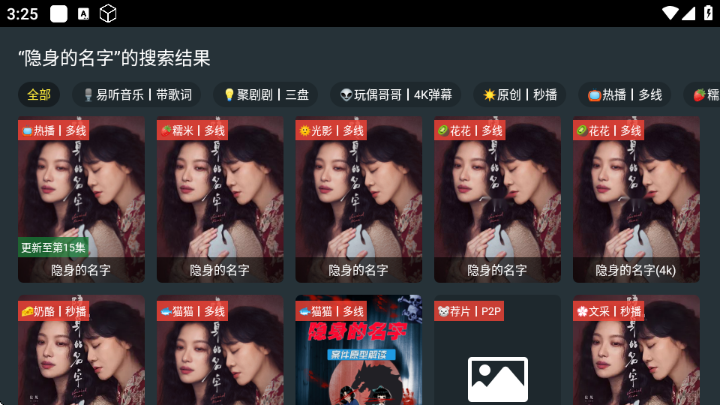Viewport: 720px width, 405px height.
Task: Tap the 热播 | 多线 filter chip
Action: click(625, 95)
